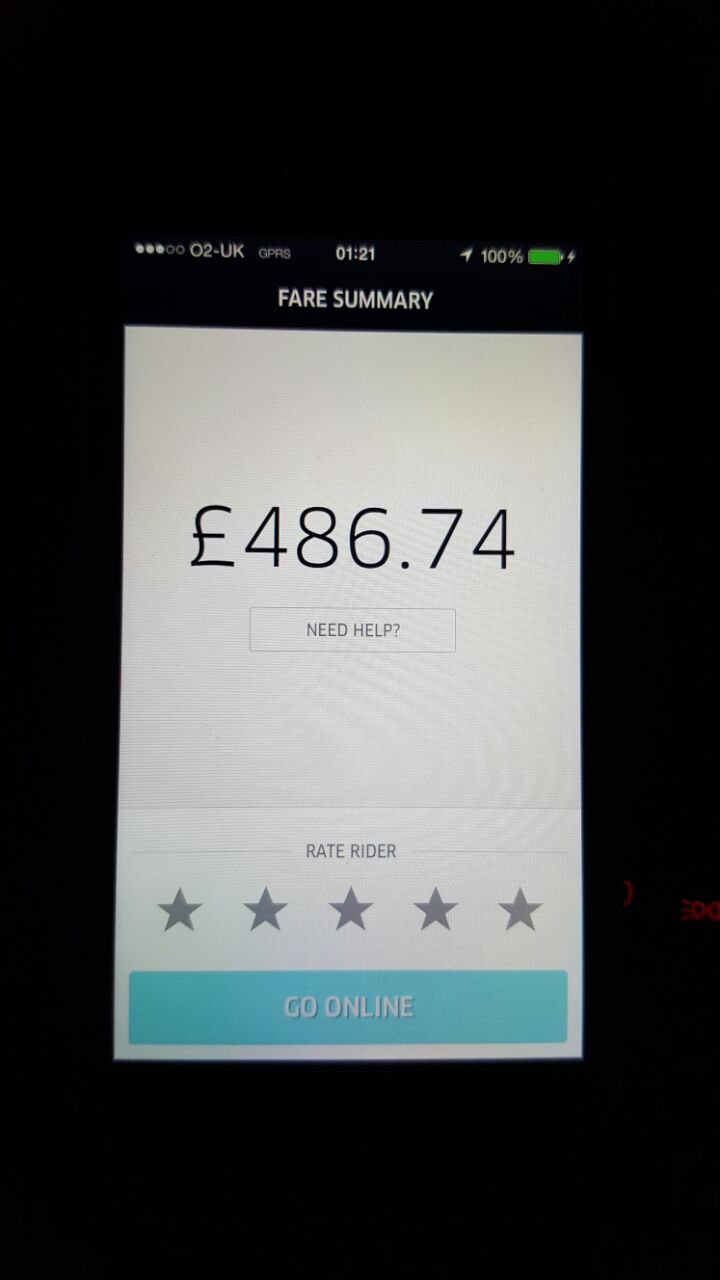Image resolution: width=720 pixels, height=1280 pixels.
Task: Tap the NEED HELP? button
Action: [x=352, y=630]
